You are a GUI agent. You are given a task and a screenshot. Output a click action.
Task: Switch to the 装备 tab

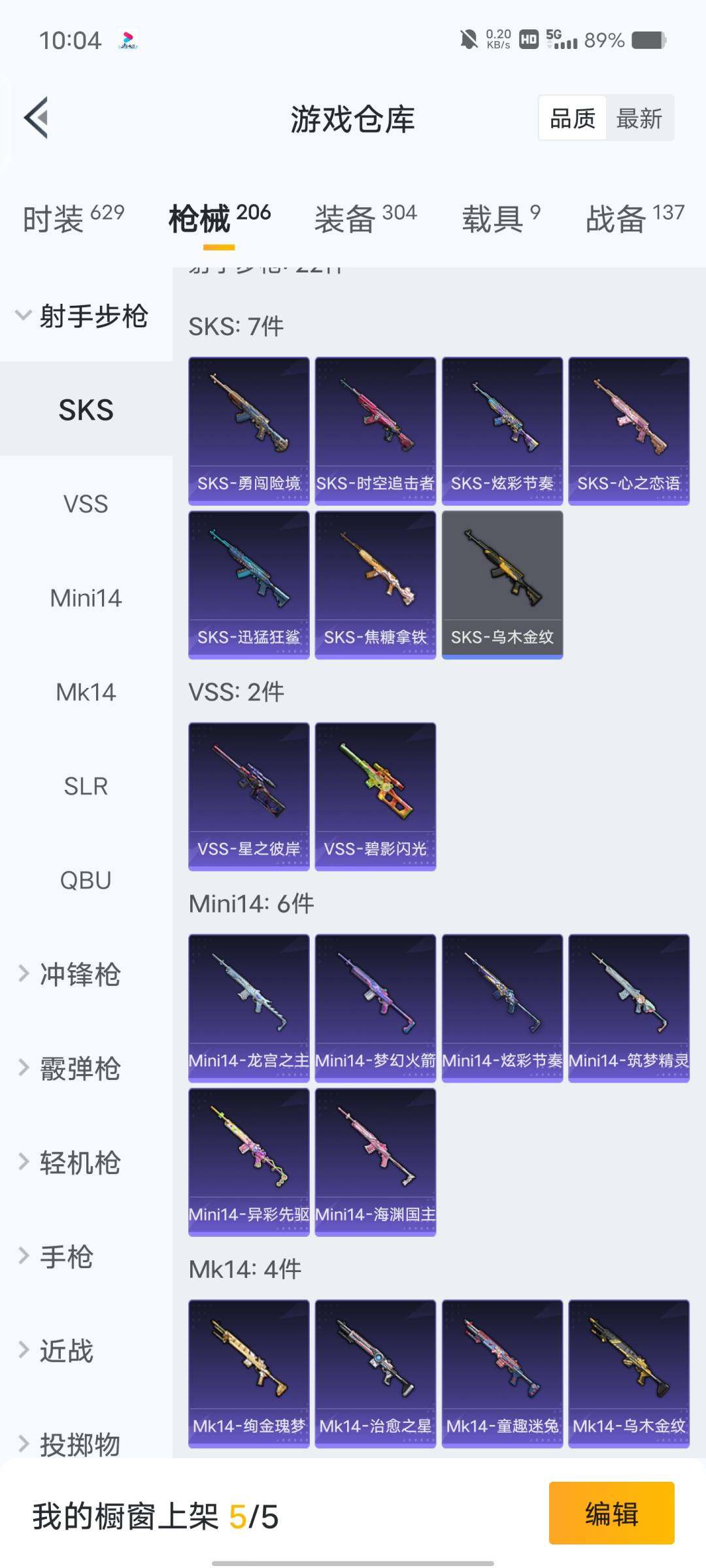[365, 218]
